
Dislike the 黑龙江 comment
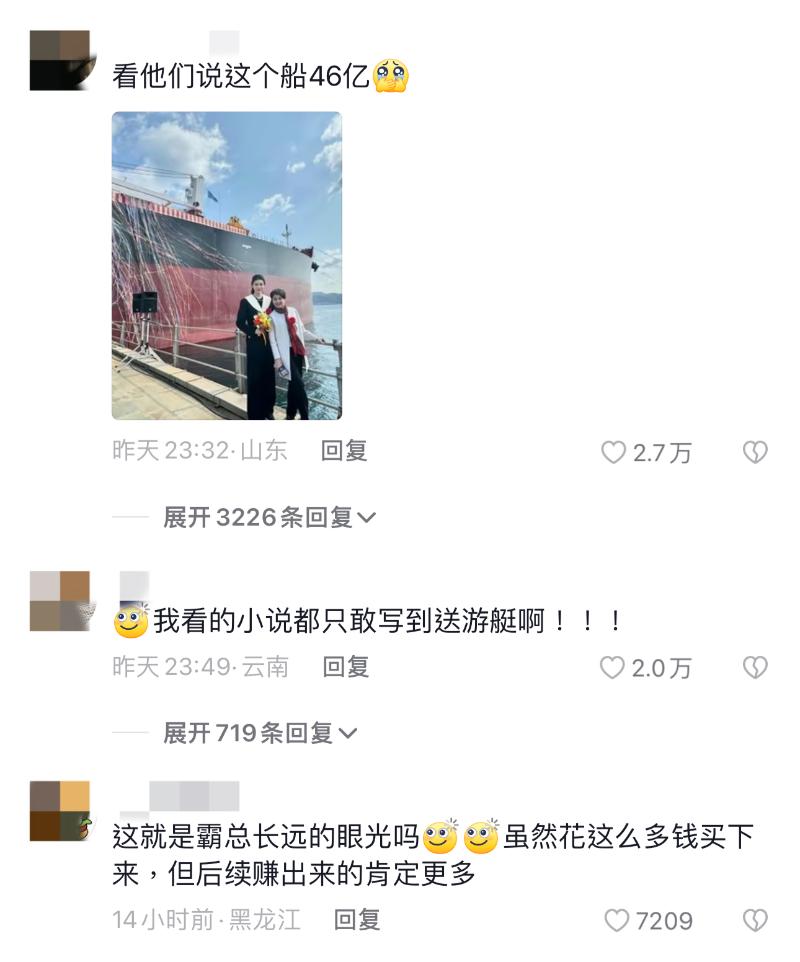tap(754, 920)
